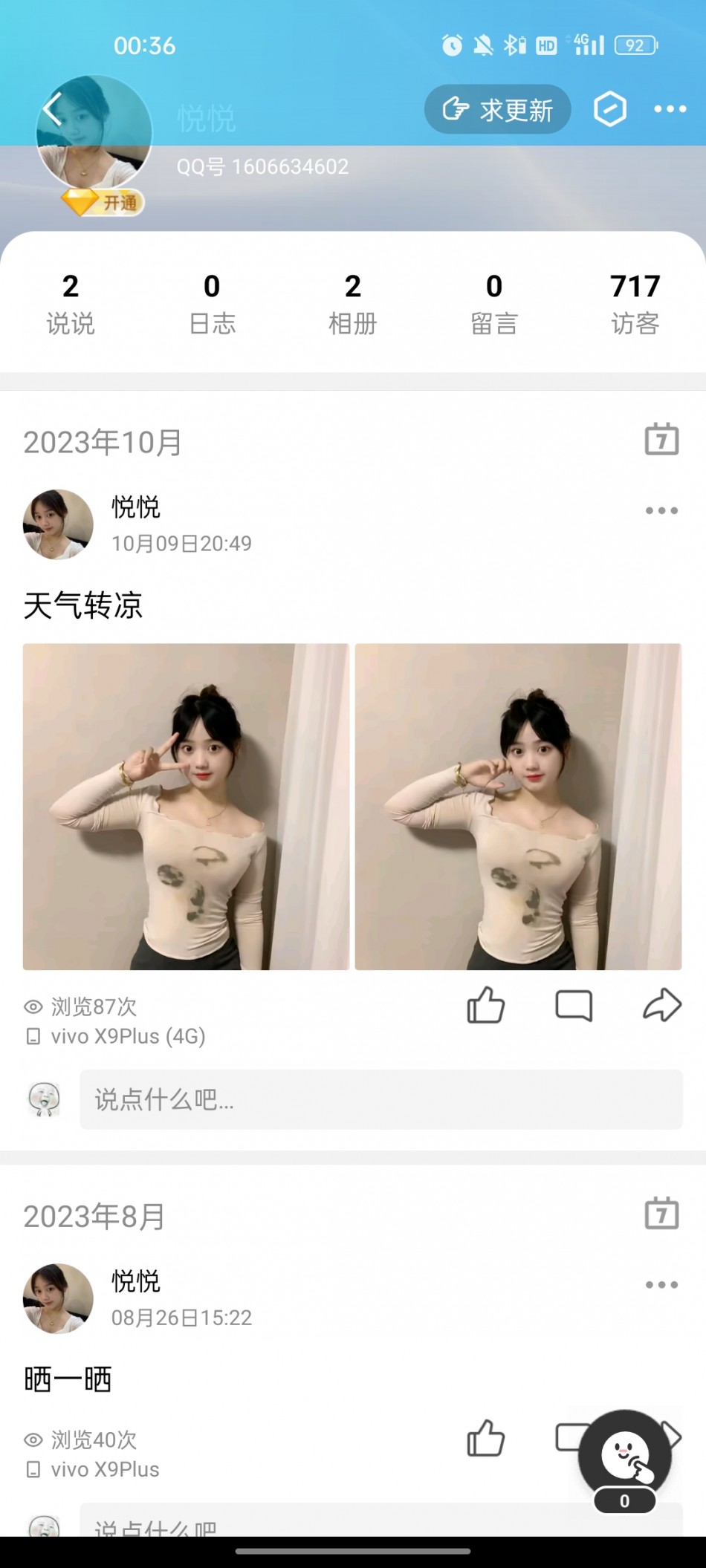View the 访客 visitors list
706x1568 pixels.
coord(635,303)
